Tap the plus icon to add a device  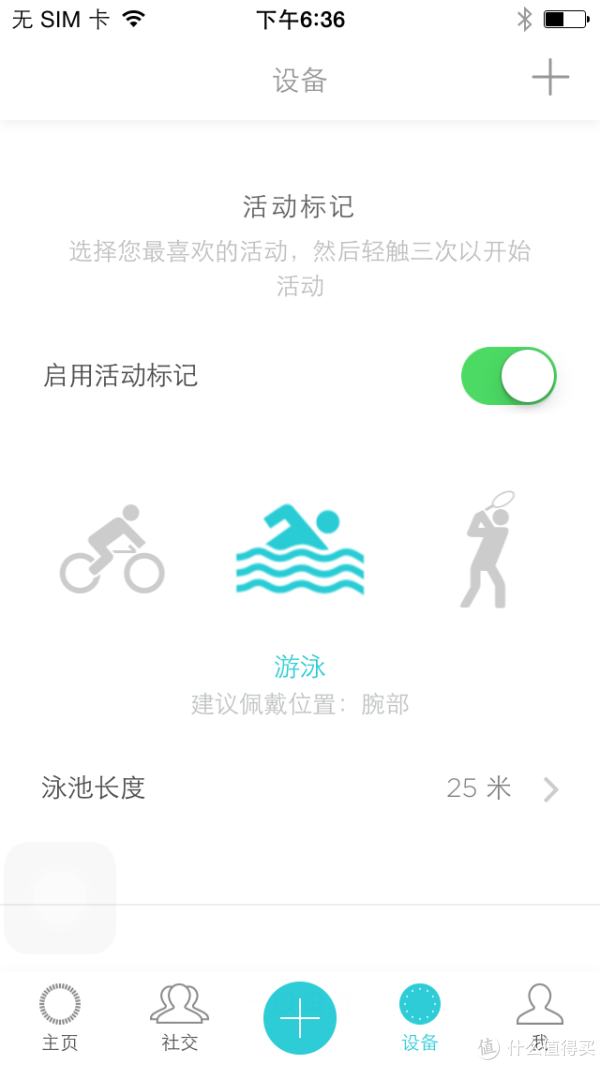550,78
